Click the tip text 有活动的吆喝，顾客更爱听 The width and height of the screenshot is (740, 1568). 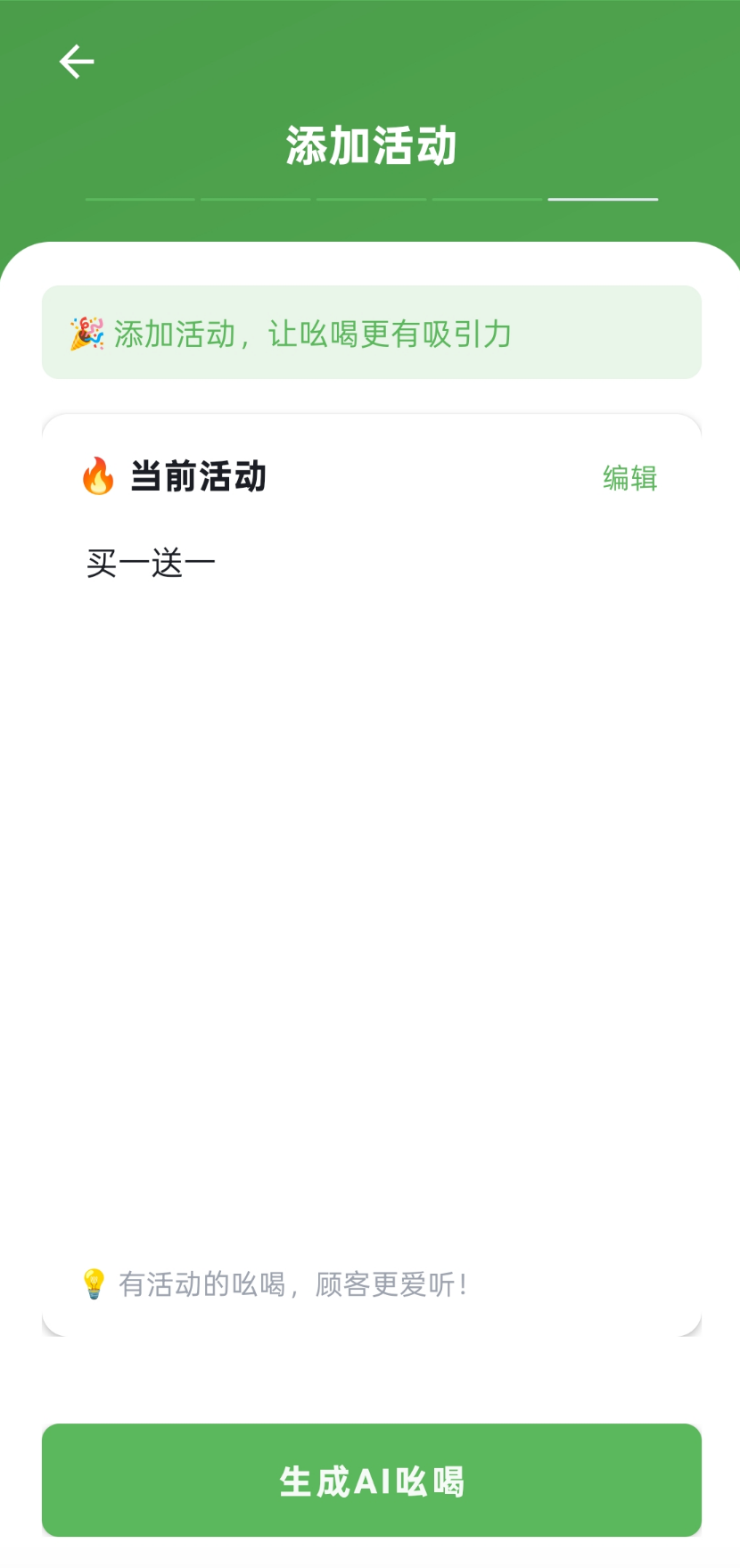292,1284
